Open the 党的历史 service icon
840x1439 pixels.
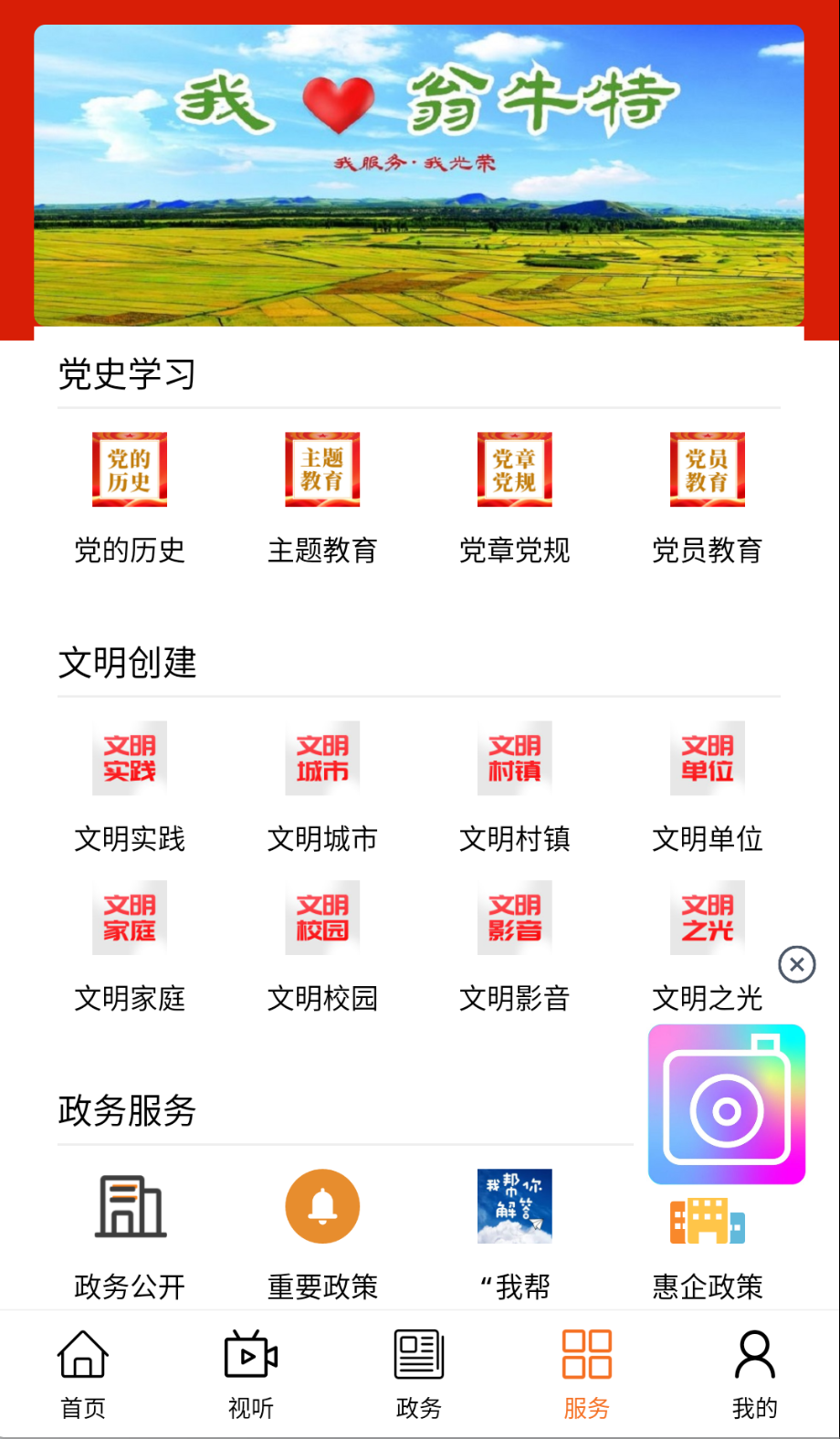[x=128, y=468]
